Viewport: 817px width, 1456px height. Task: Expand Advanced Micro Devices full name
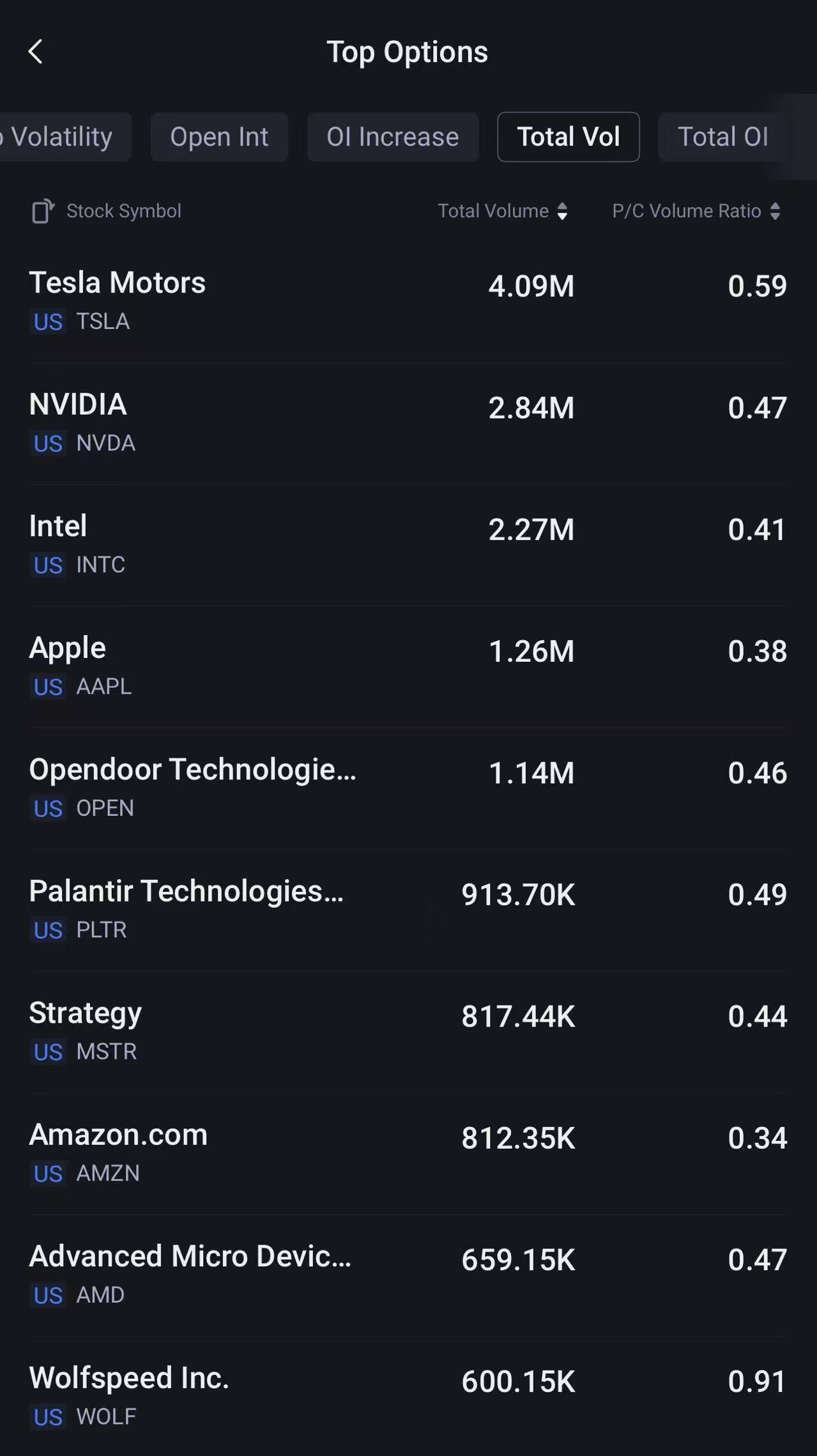(190, 1255)
